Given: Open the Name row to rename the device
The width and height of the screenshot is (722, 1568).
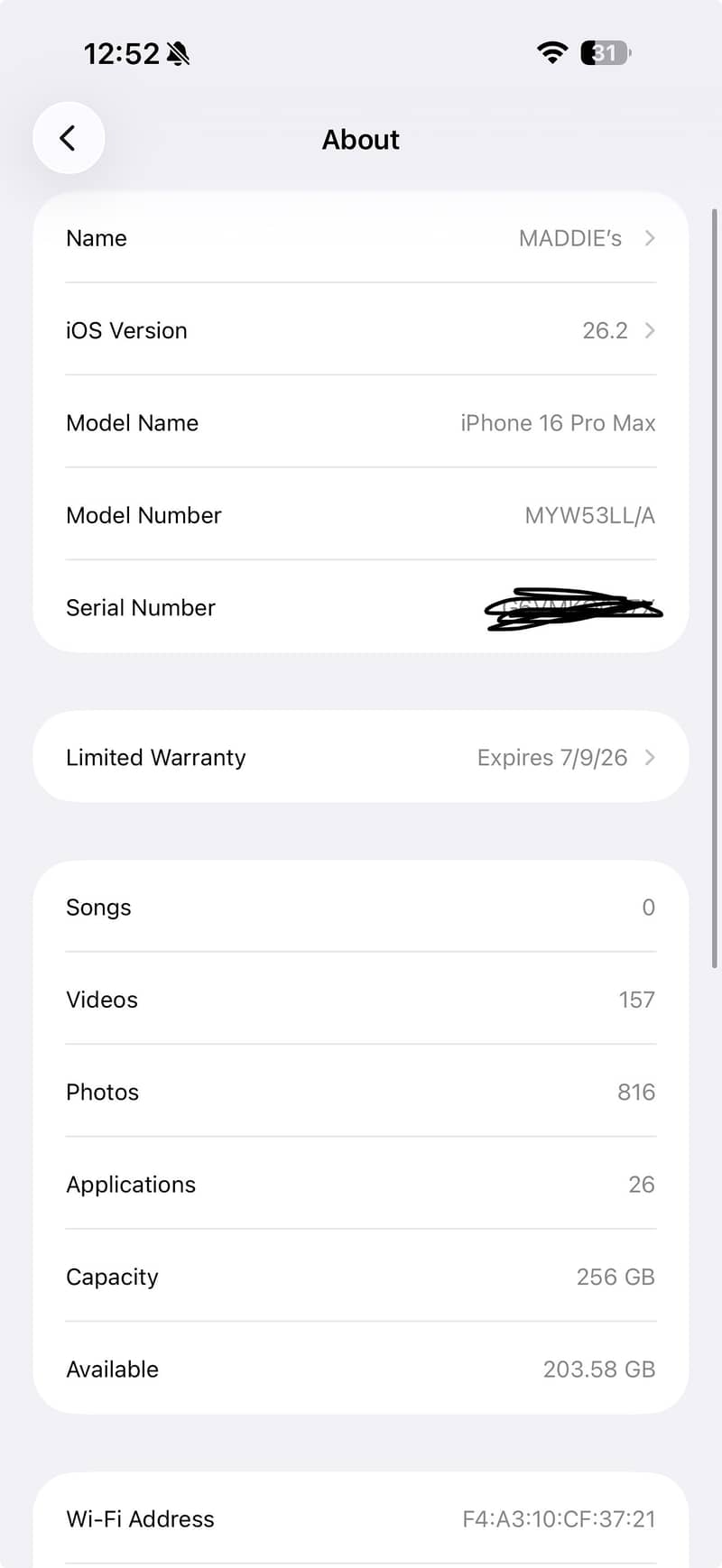Looking at the screenshot, I should (x=361, y=238).
